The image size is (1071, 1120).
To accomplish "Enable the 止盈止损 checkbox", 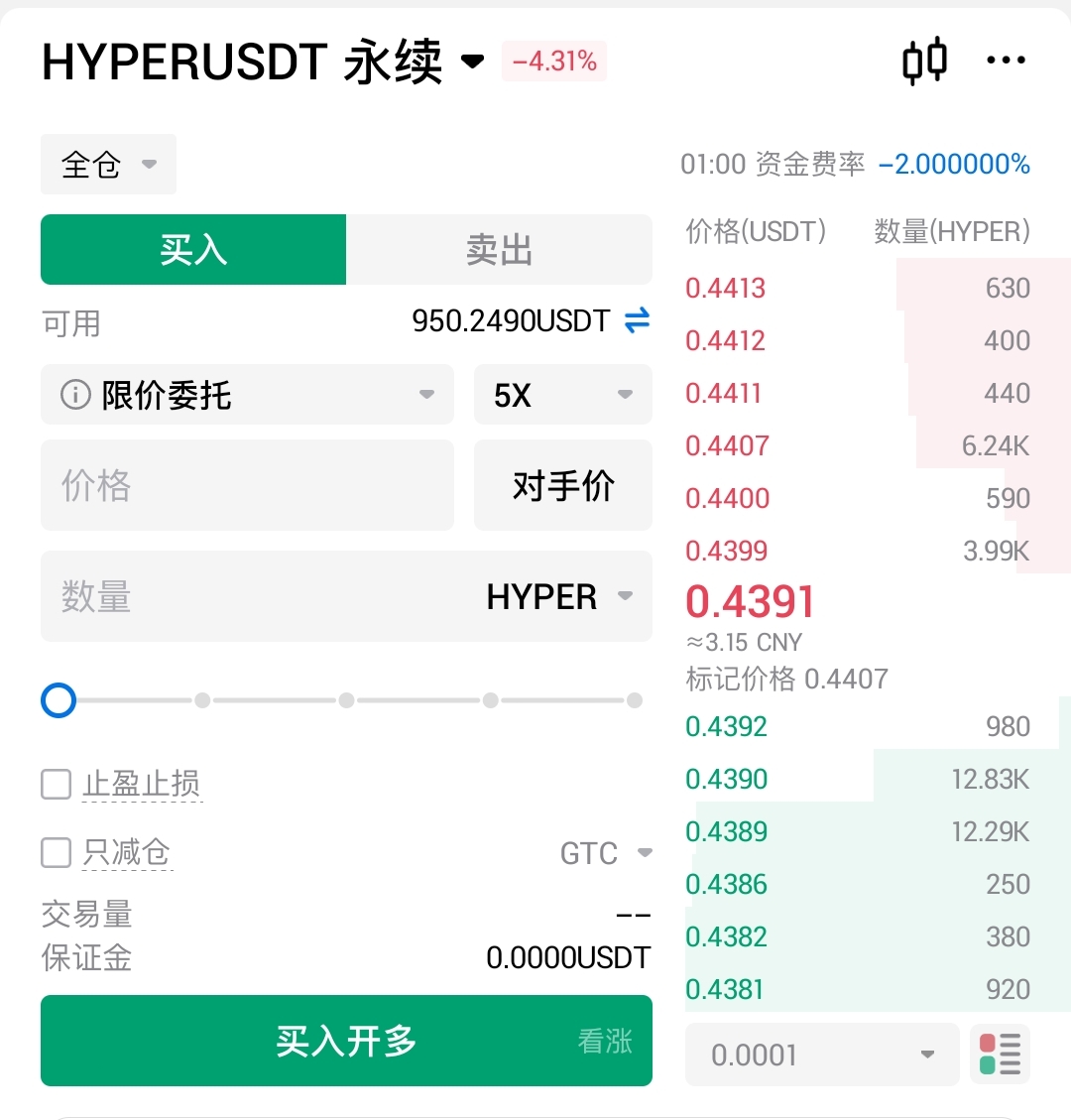I will [x=57, y=785].
